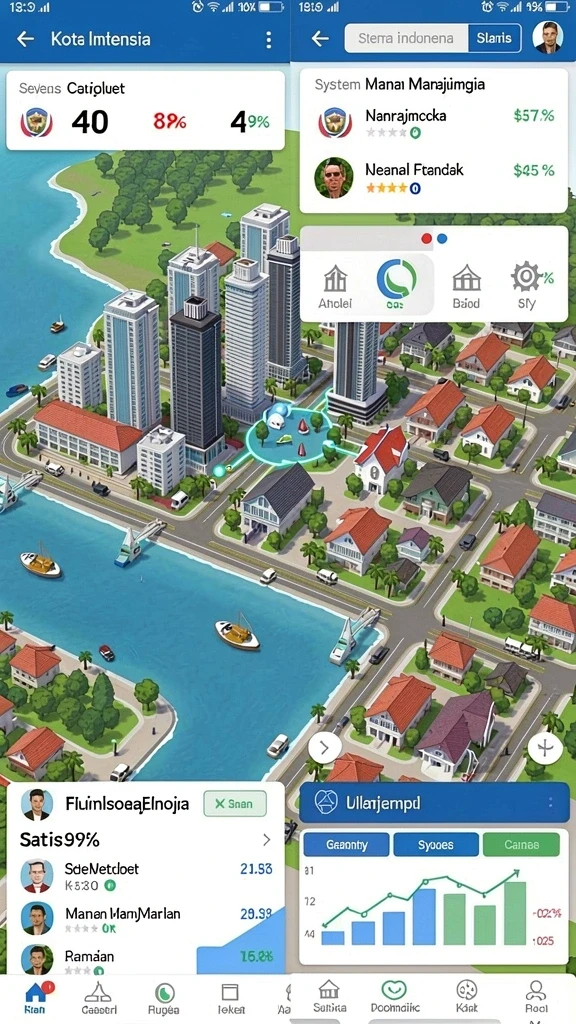Tap the round arrow button on the map
This screenshot has width=576, height=1024.
tap(325, 748)
